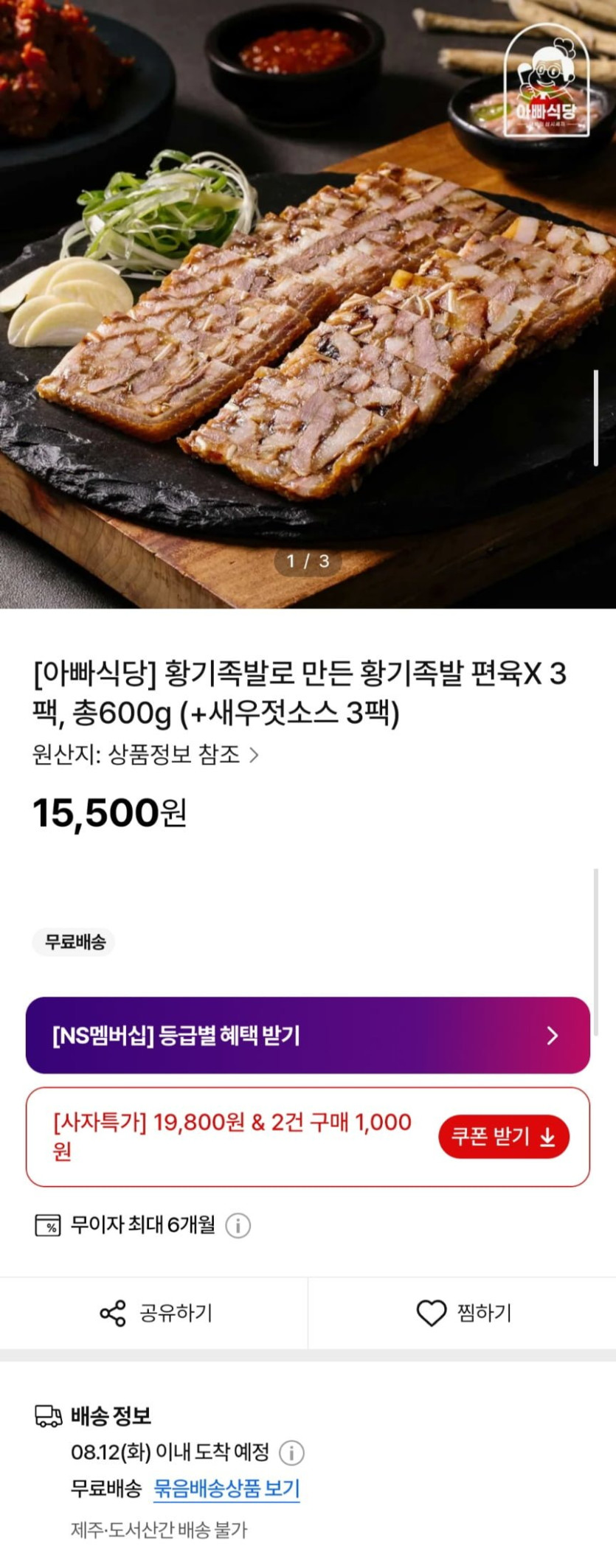
Task: Open NS멤버십 등급별 혜택 받기 banner
Action: click(308, 1035)
